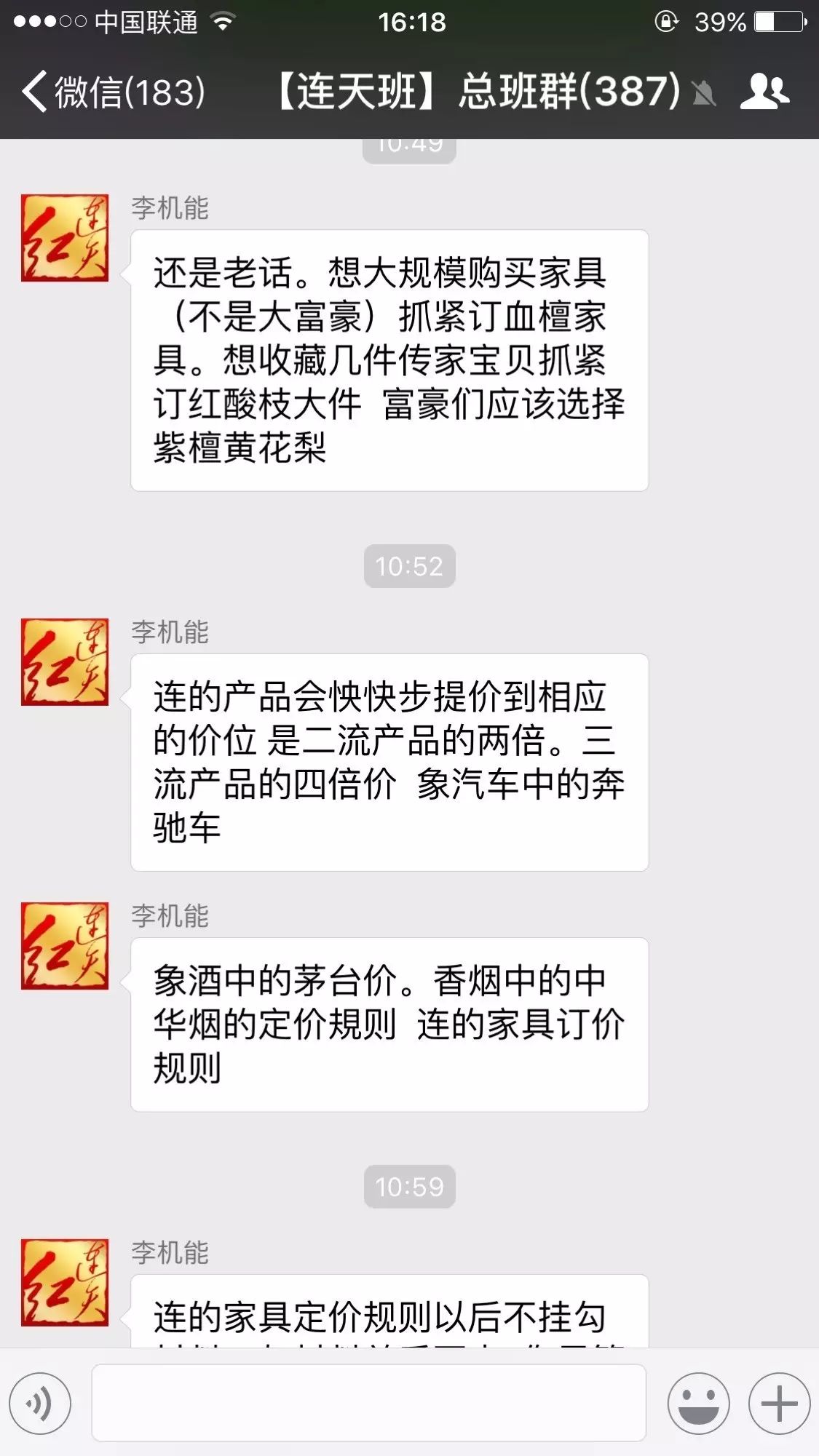Open the plus attachments menu
This screenshot has height=1456, width=819.
pos(780,1403)
